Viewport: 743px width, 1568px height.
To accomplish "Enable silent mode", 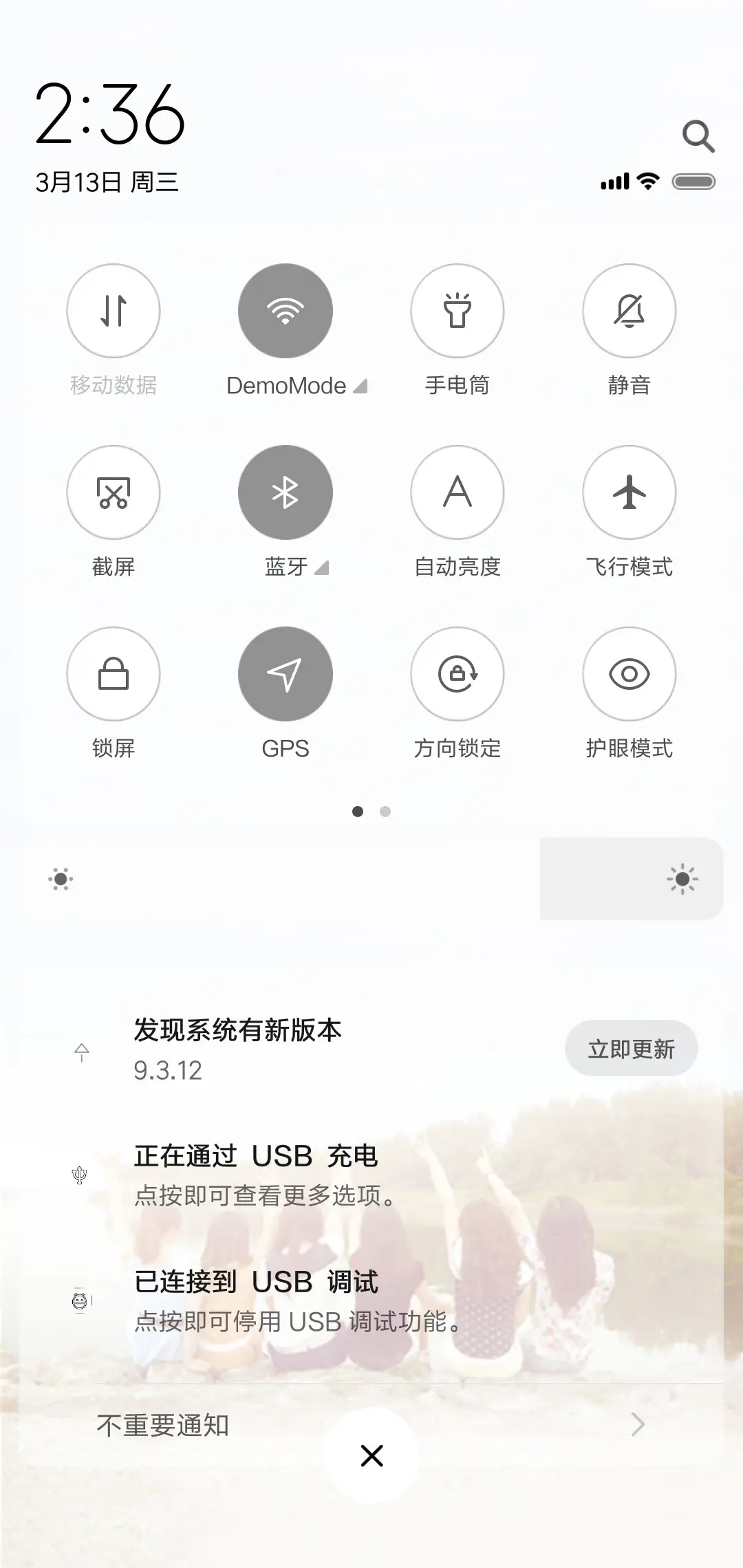I will point(629,311).
